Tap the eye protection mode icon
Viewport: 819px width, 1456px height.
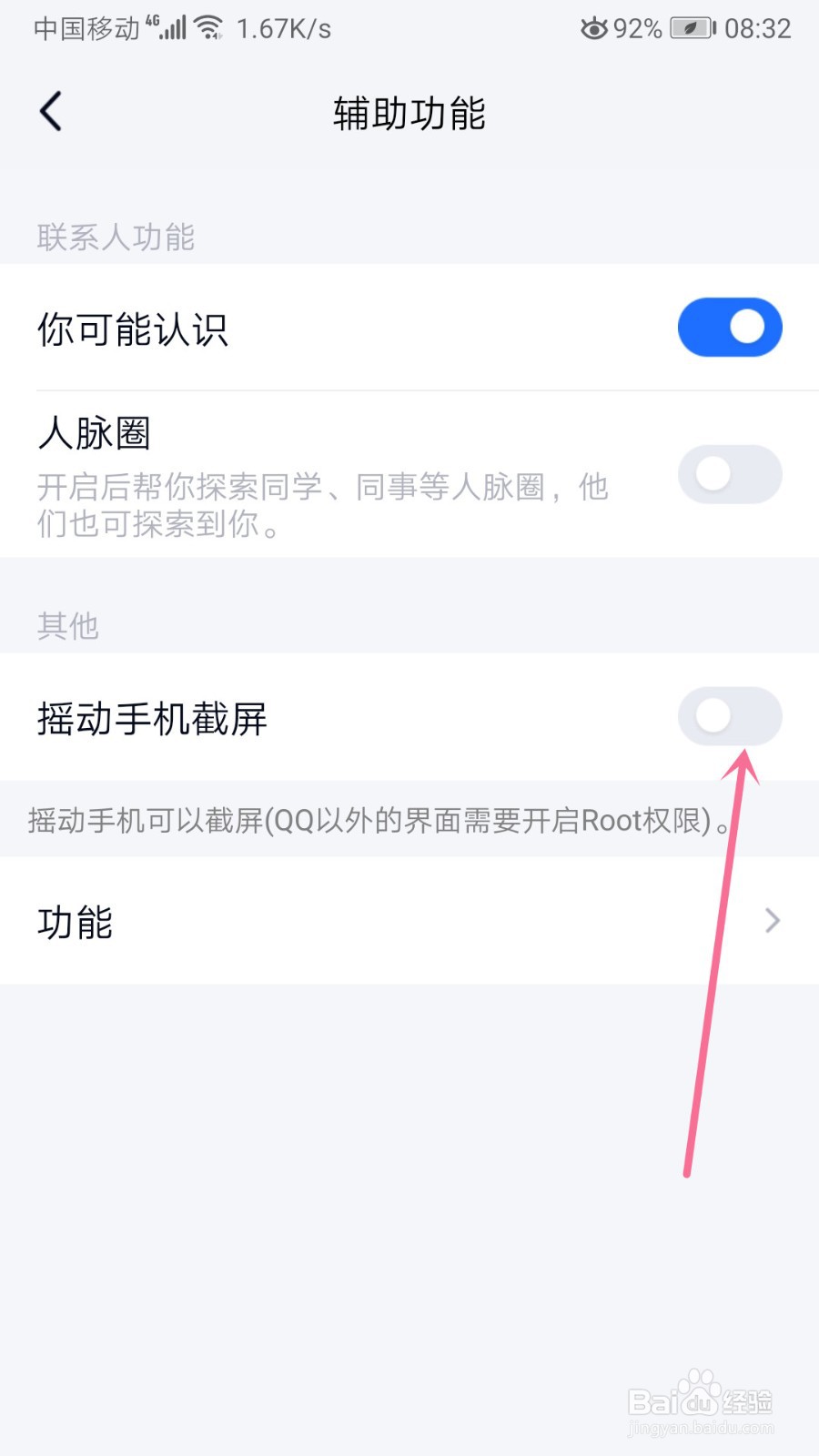593,28
